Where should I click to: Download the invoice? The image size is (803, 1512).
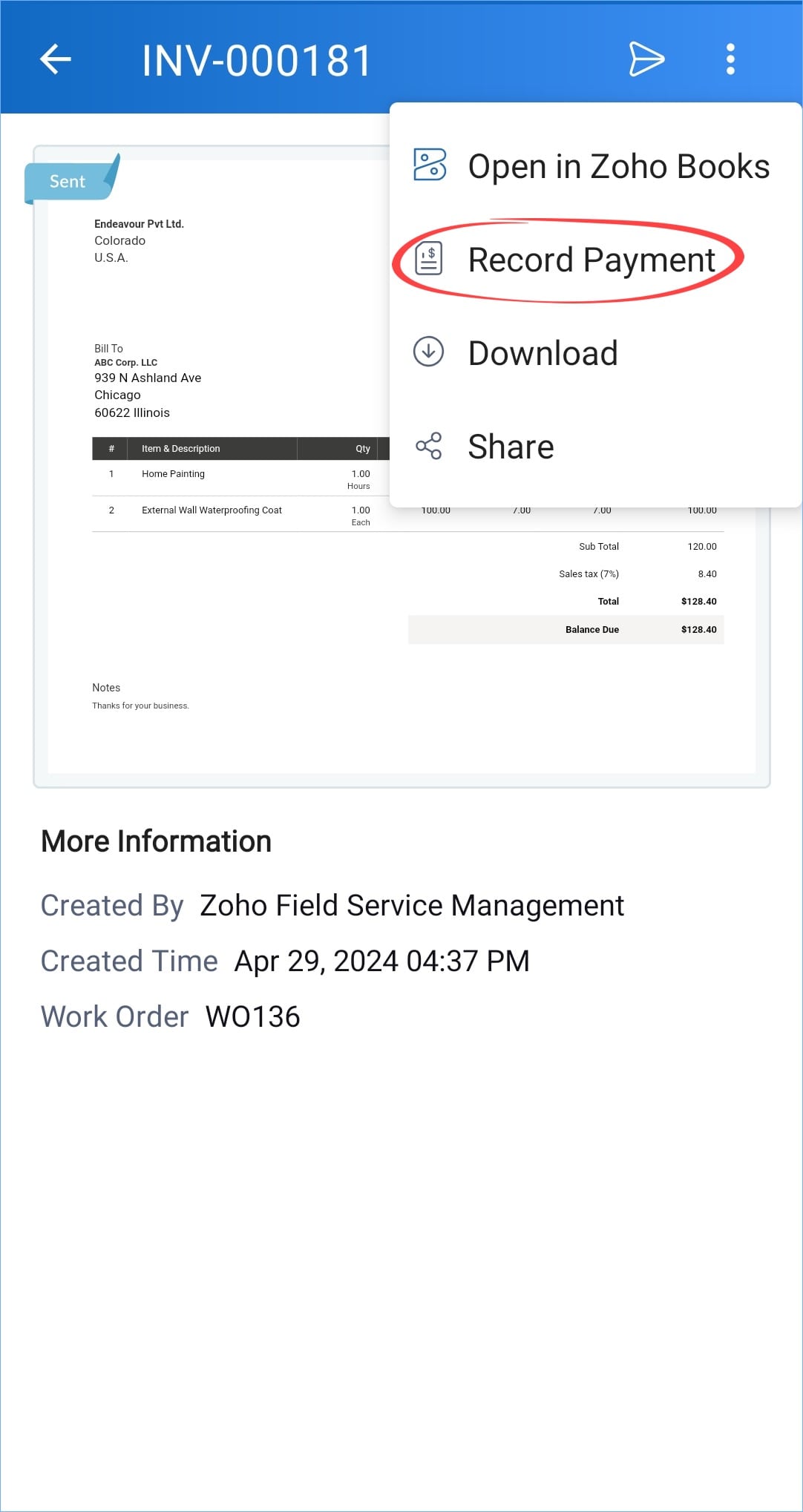click(x=595, y=353)
